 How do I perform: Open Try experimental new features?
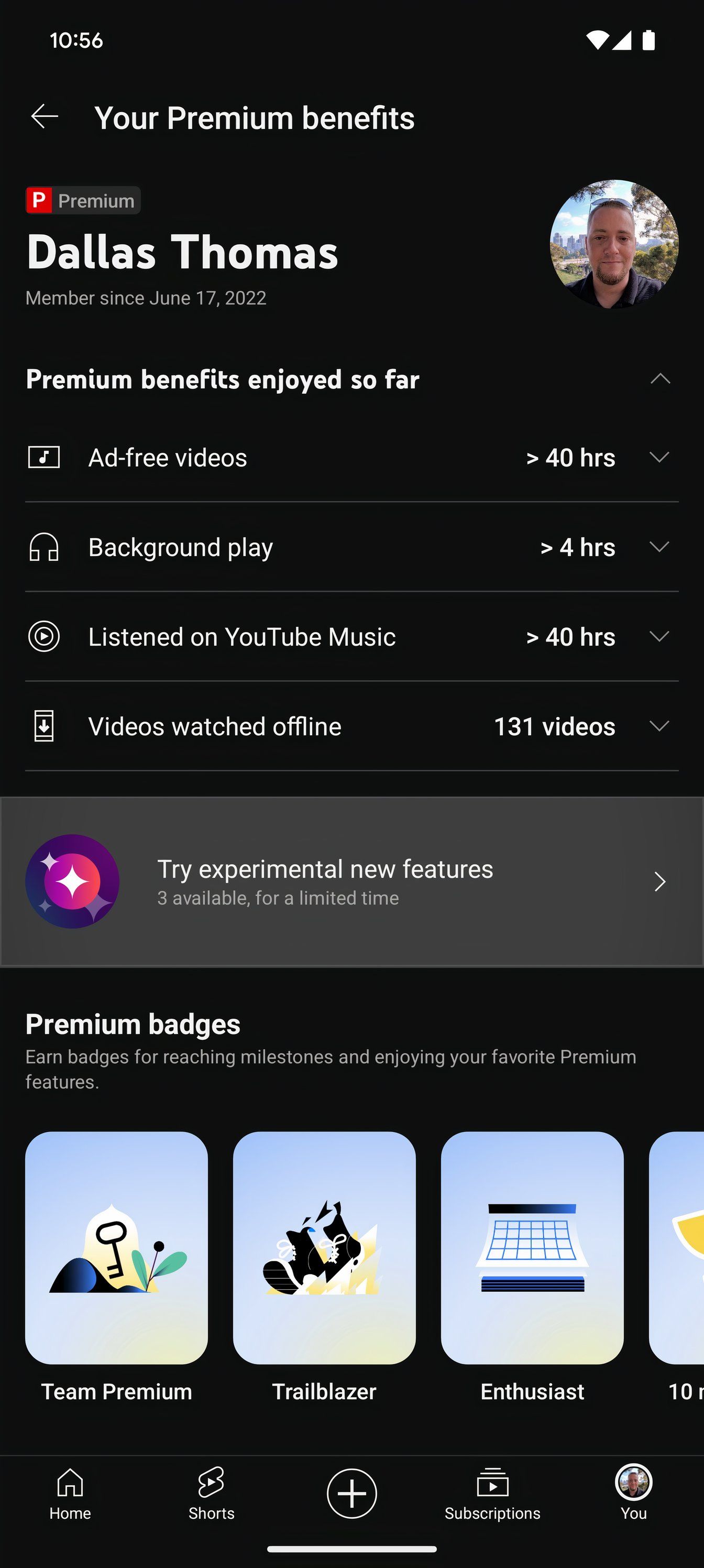pos(351,881)
